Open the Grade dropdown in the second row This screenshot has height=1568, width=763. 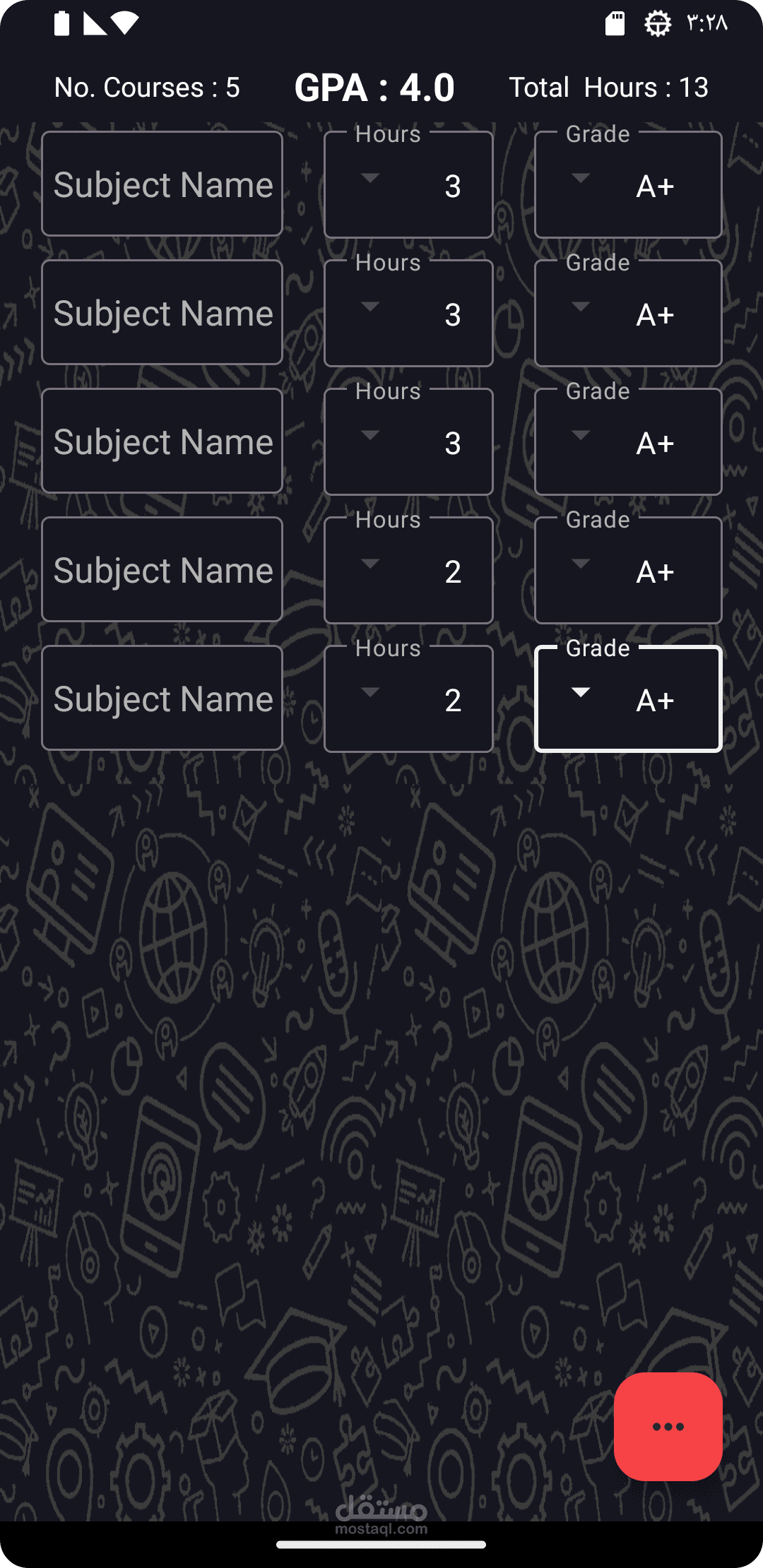628,314
